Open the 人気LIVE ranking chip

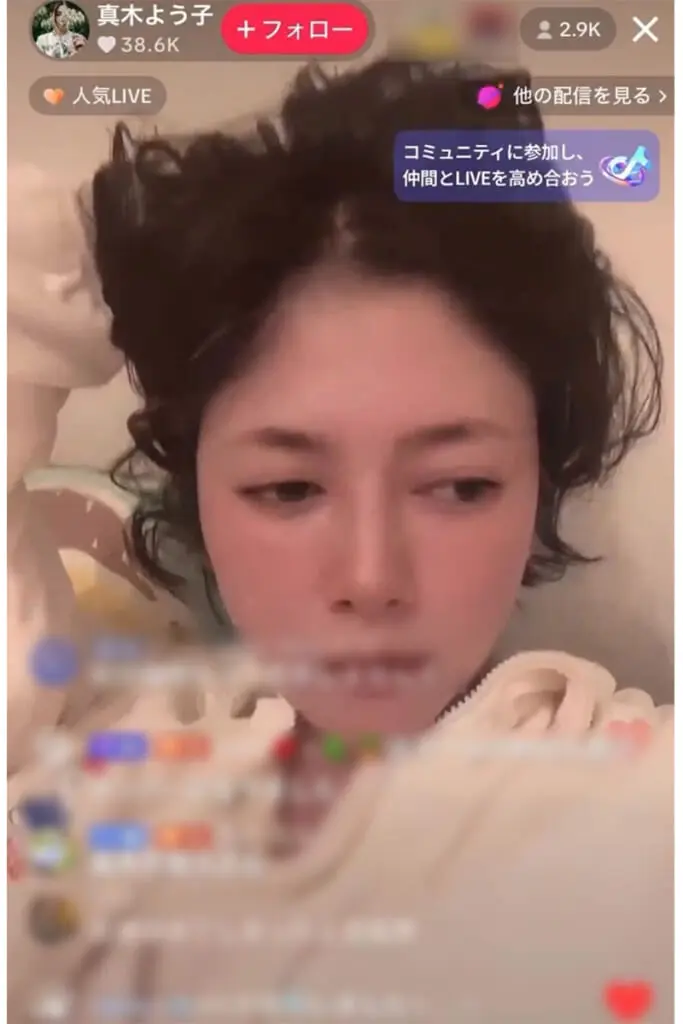coord(97,96)
